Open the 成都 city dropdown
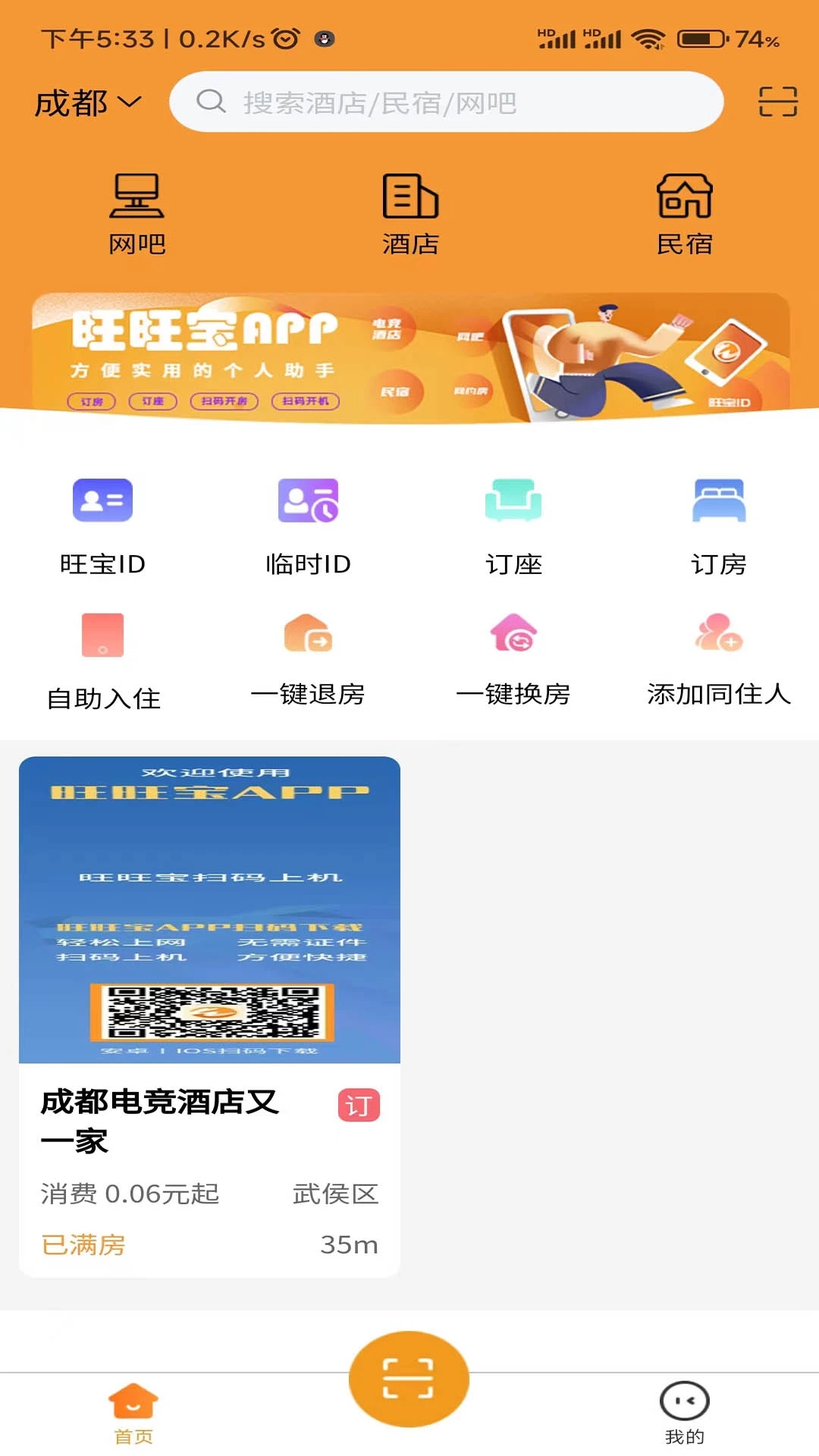 point(88,102)
